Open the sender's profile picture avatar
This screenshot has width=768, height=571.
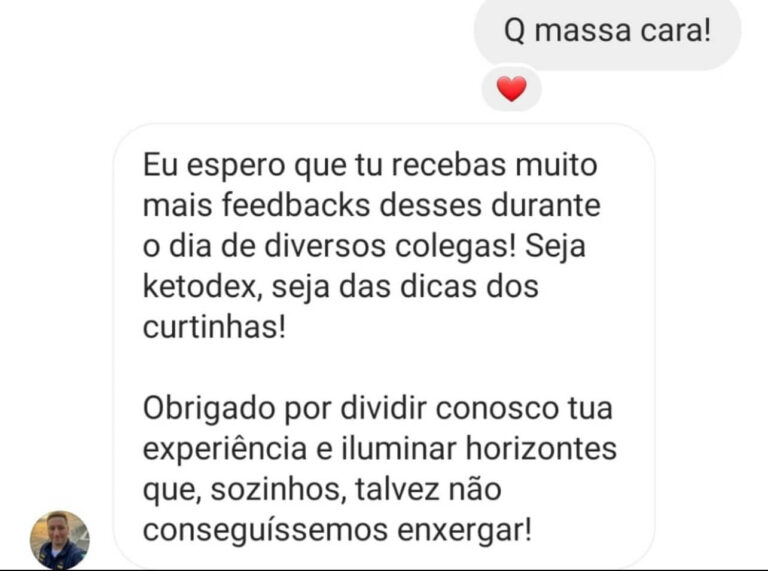point(59,539)
